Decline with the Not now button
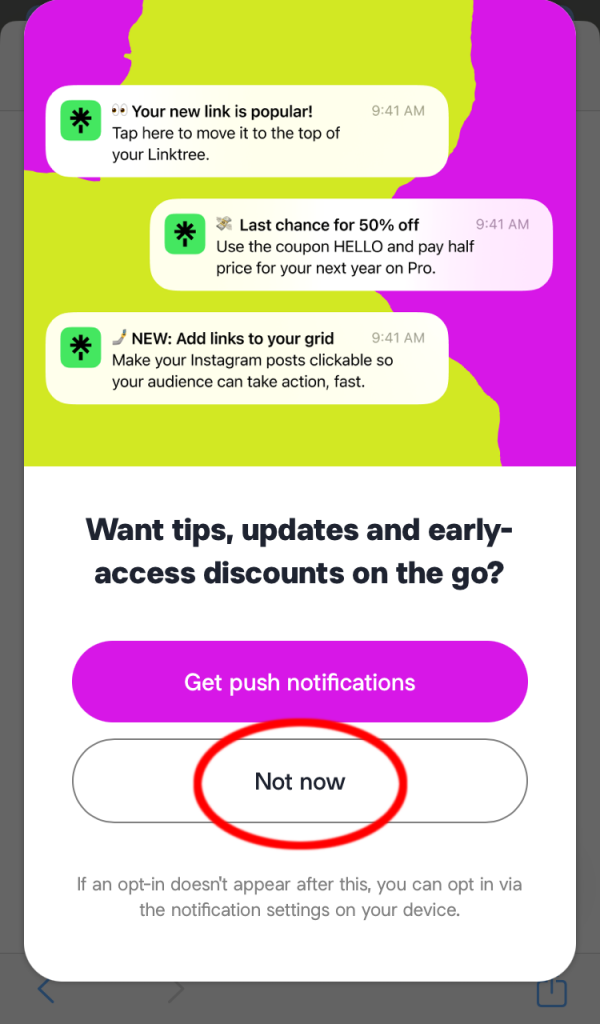The image size is (600, 1024). (300, 781)
